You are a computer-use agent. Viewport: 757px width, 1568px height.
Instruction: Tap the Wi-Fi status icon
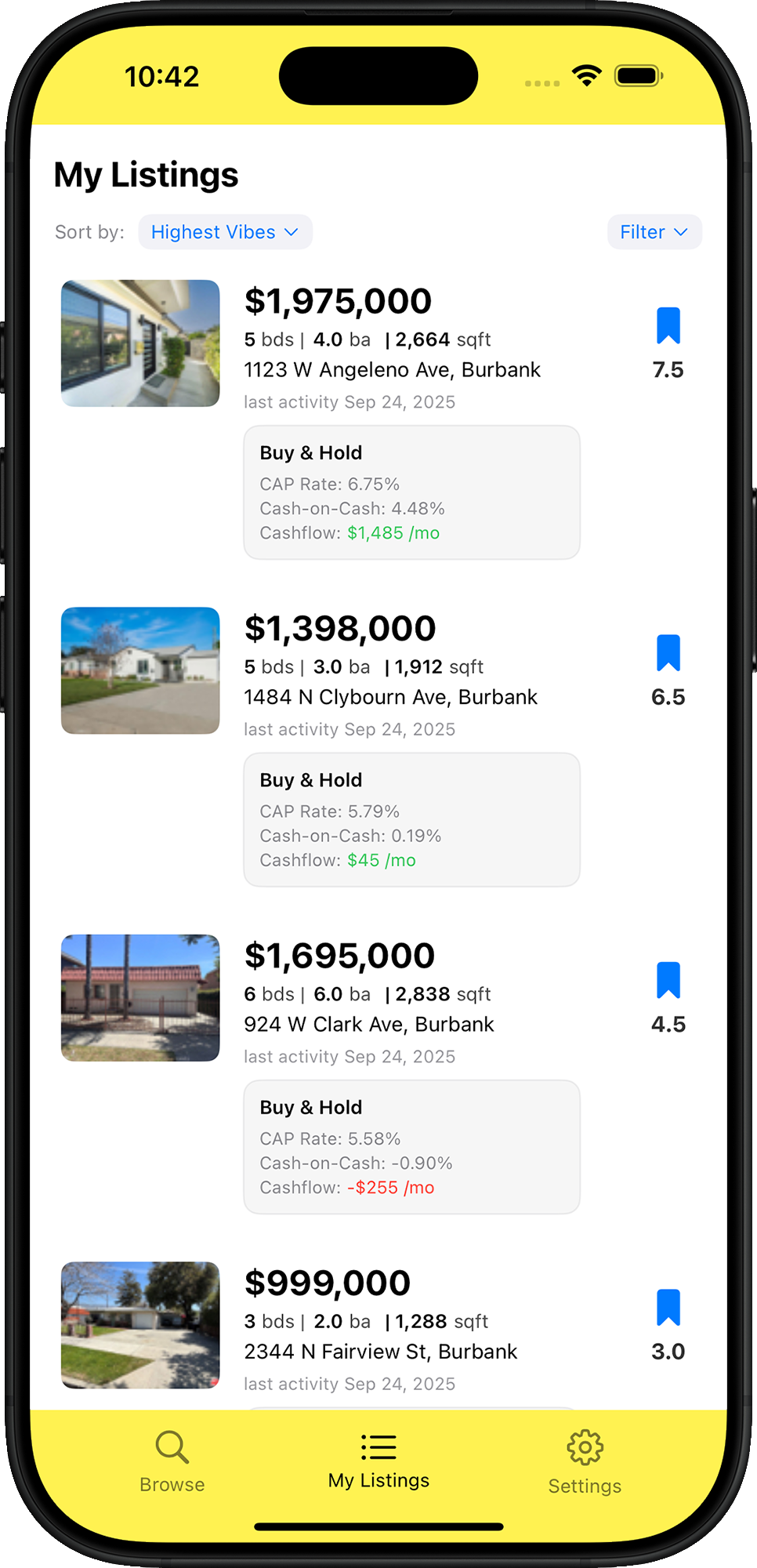coord(585,75)
